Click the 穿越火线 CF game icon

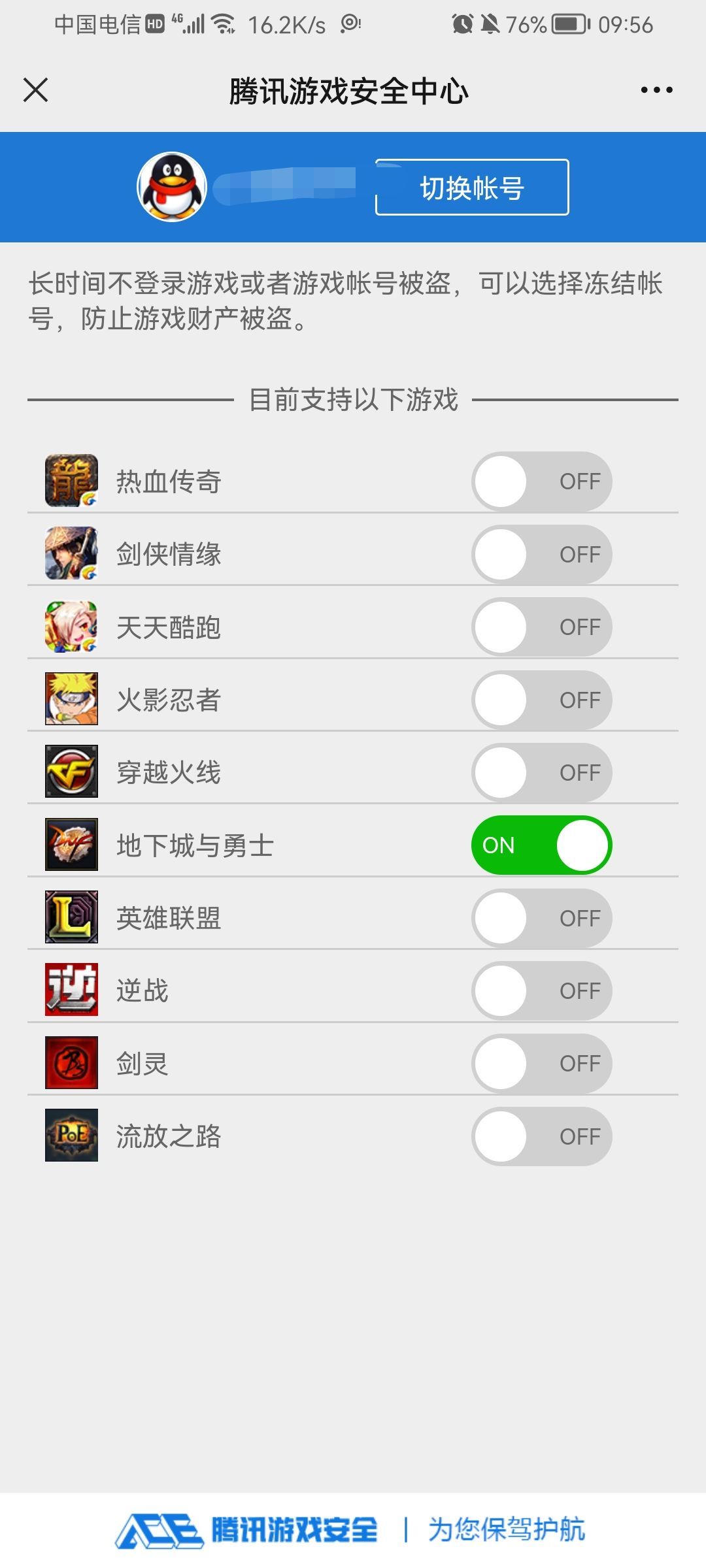tap(71, 772)
